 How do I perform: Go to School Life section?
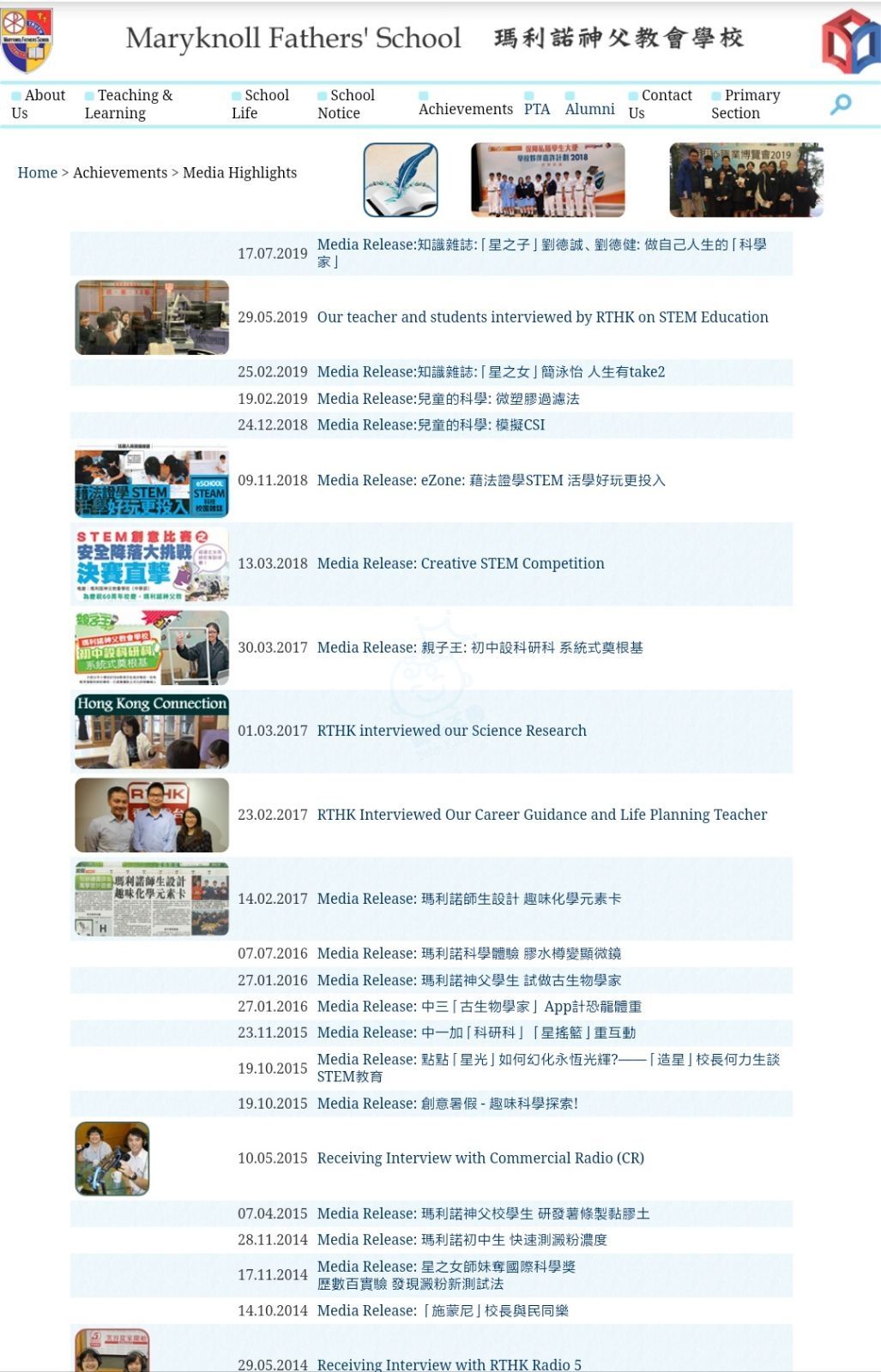[x=260, y=104]
